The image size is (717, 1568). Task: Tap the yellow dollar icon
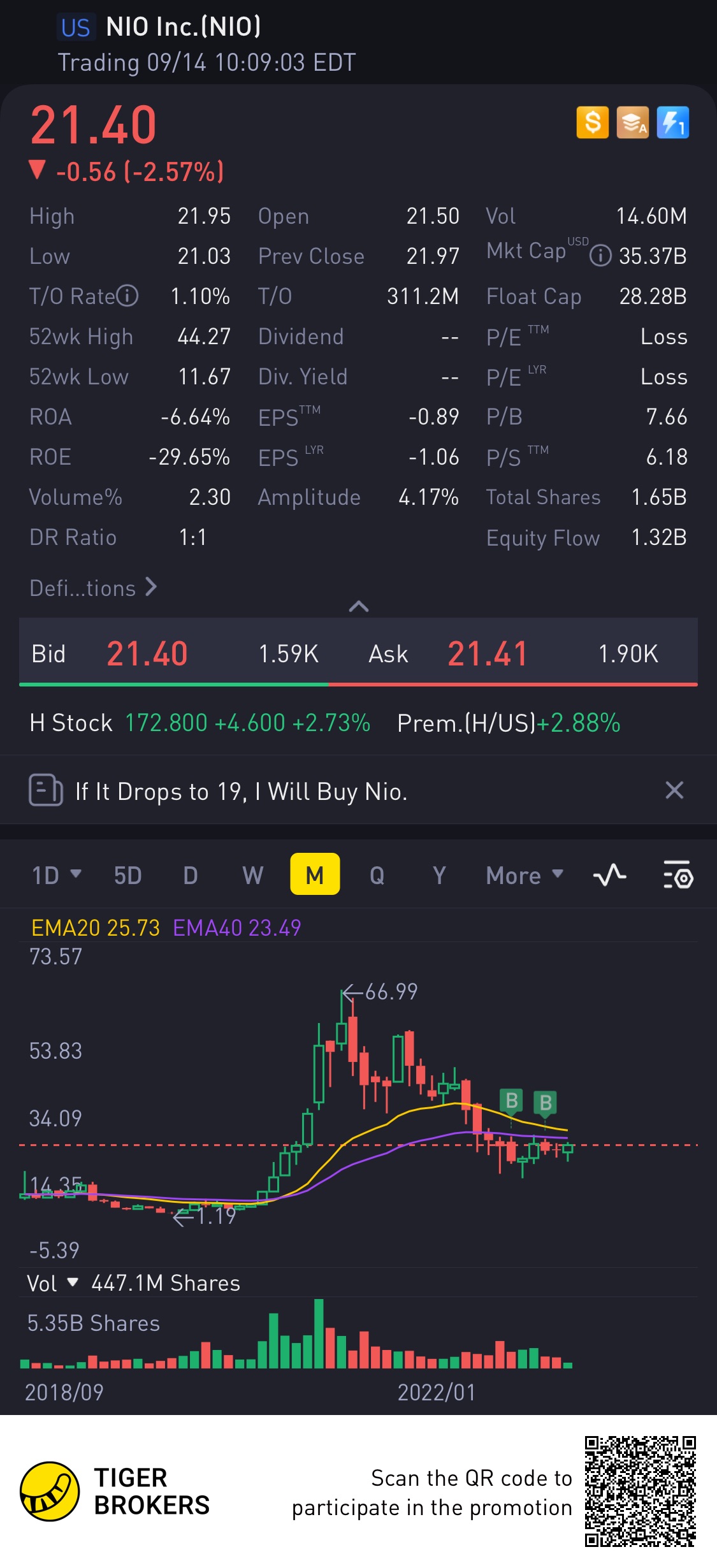[x=593, y=122]
